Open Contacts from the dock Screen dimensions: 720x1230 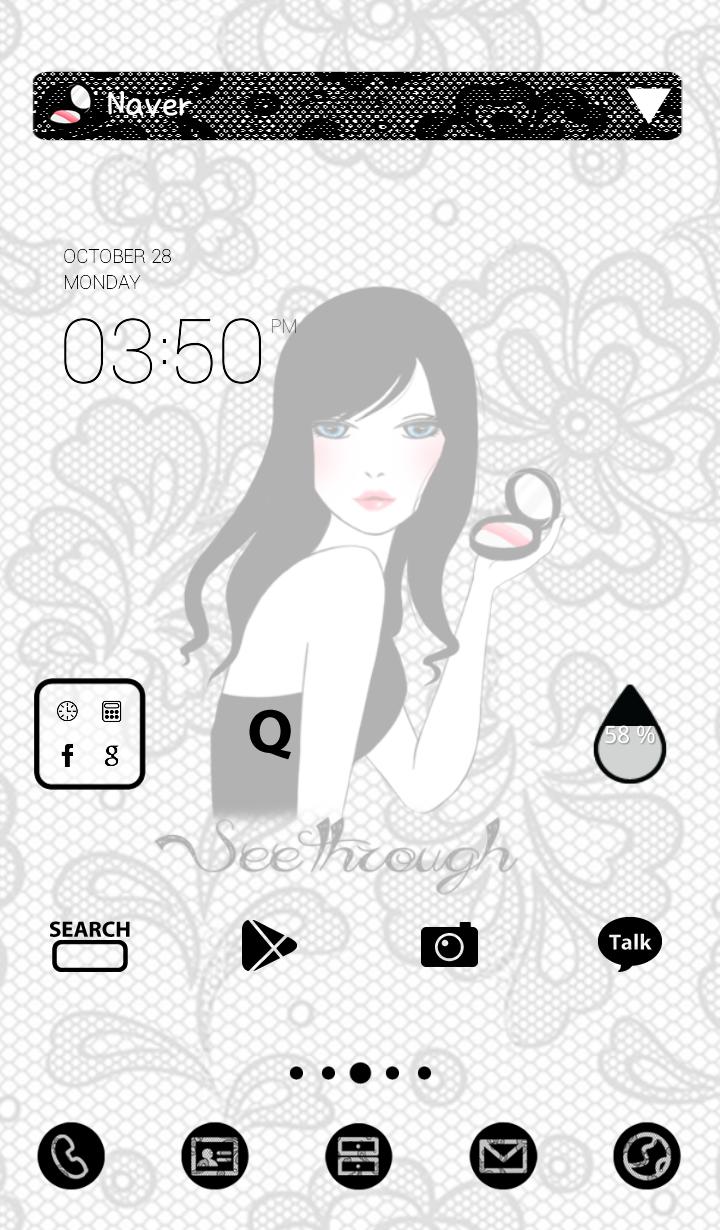pos(215,1156)
